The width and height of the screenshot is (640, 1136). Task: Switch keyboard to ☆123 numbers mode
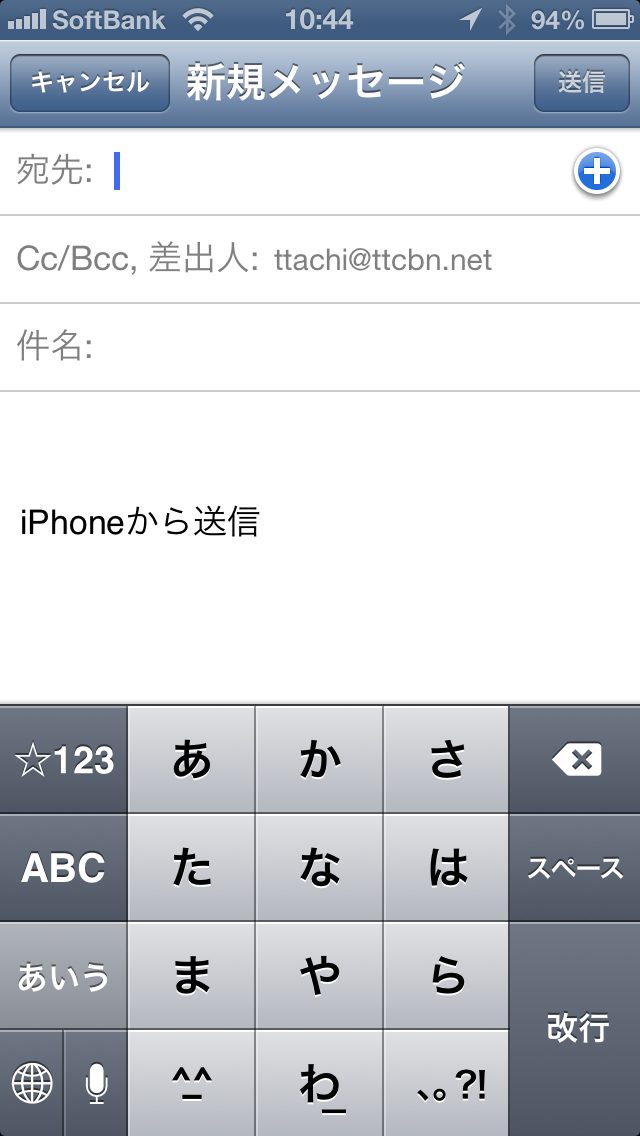(64, 761)
